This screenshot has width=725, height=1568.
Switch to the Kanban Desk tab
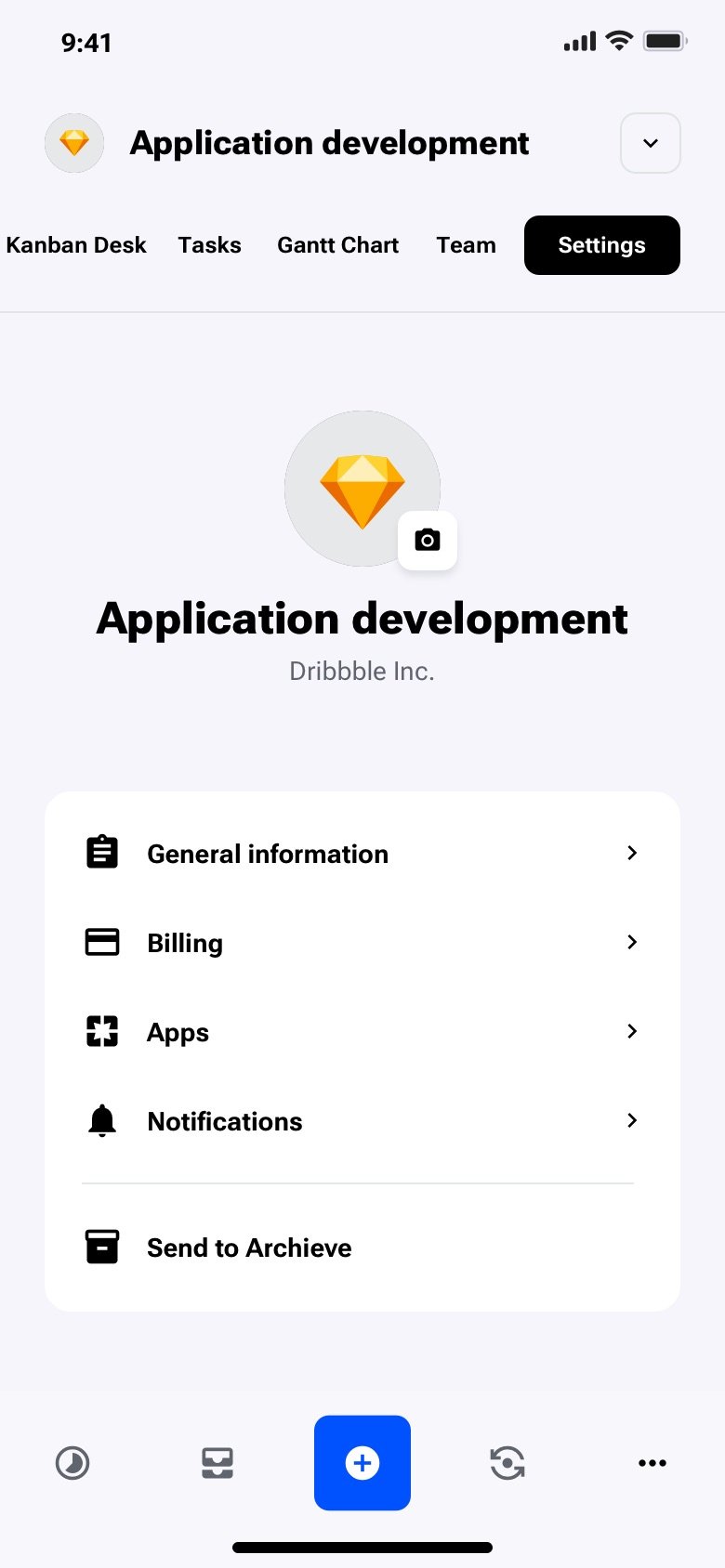[x=76, y=245]
